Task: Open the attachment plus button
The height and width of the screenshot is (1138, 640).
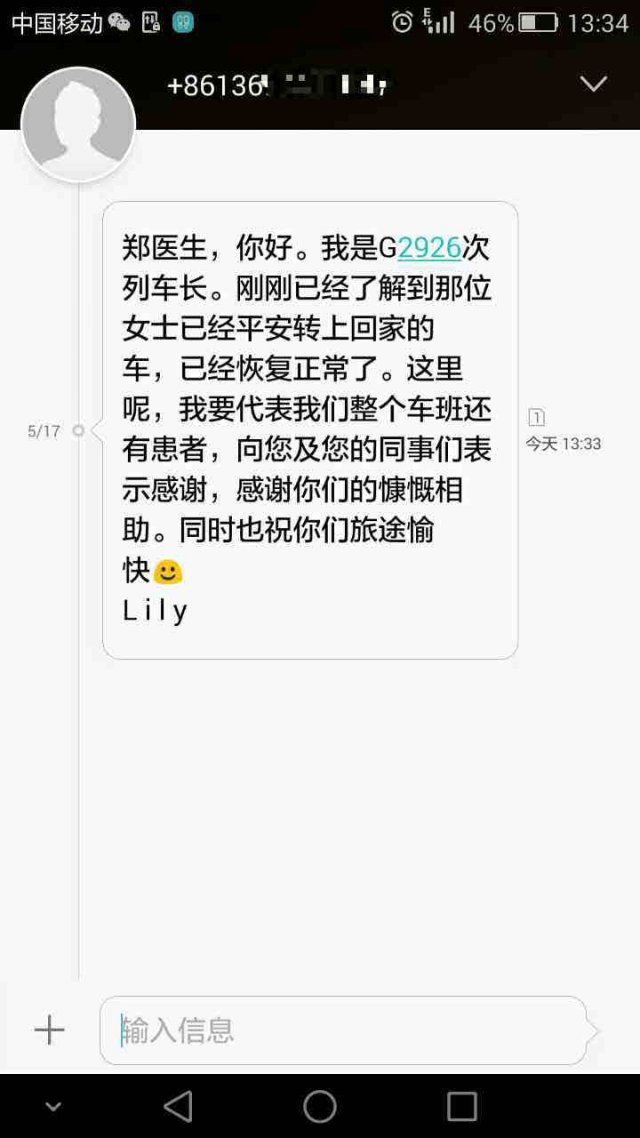Action: tap(49, 1030)
